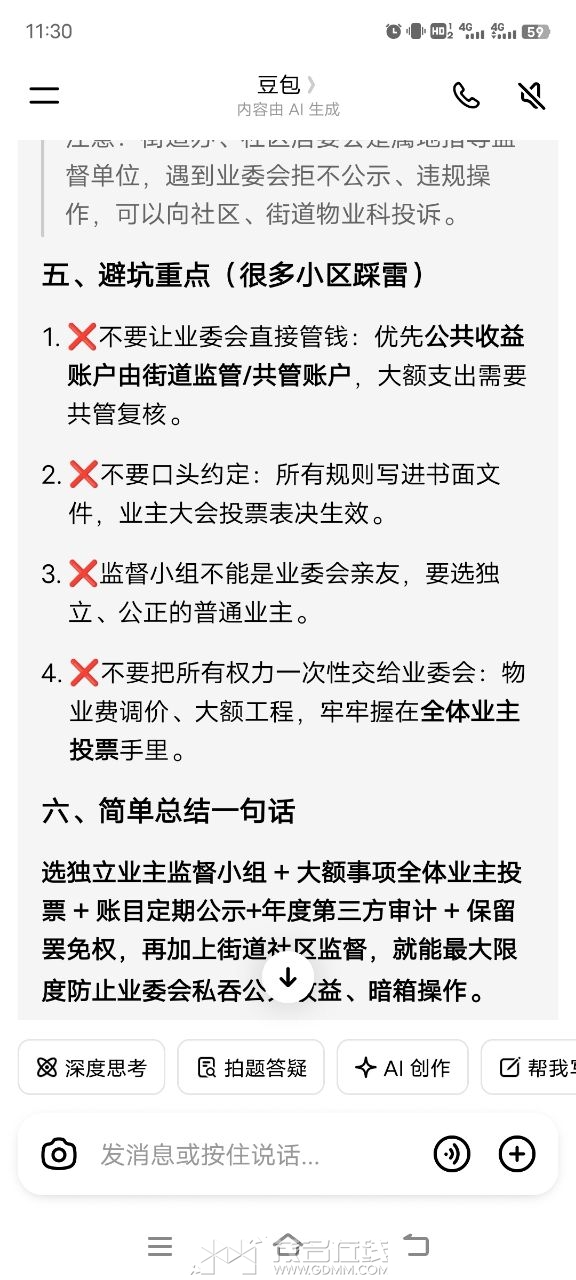Open the hamburger menu drawer
Screen dimensions: 576x1280
click(44, 95)
